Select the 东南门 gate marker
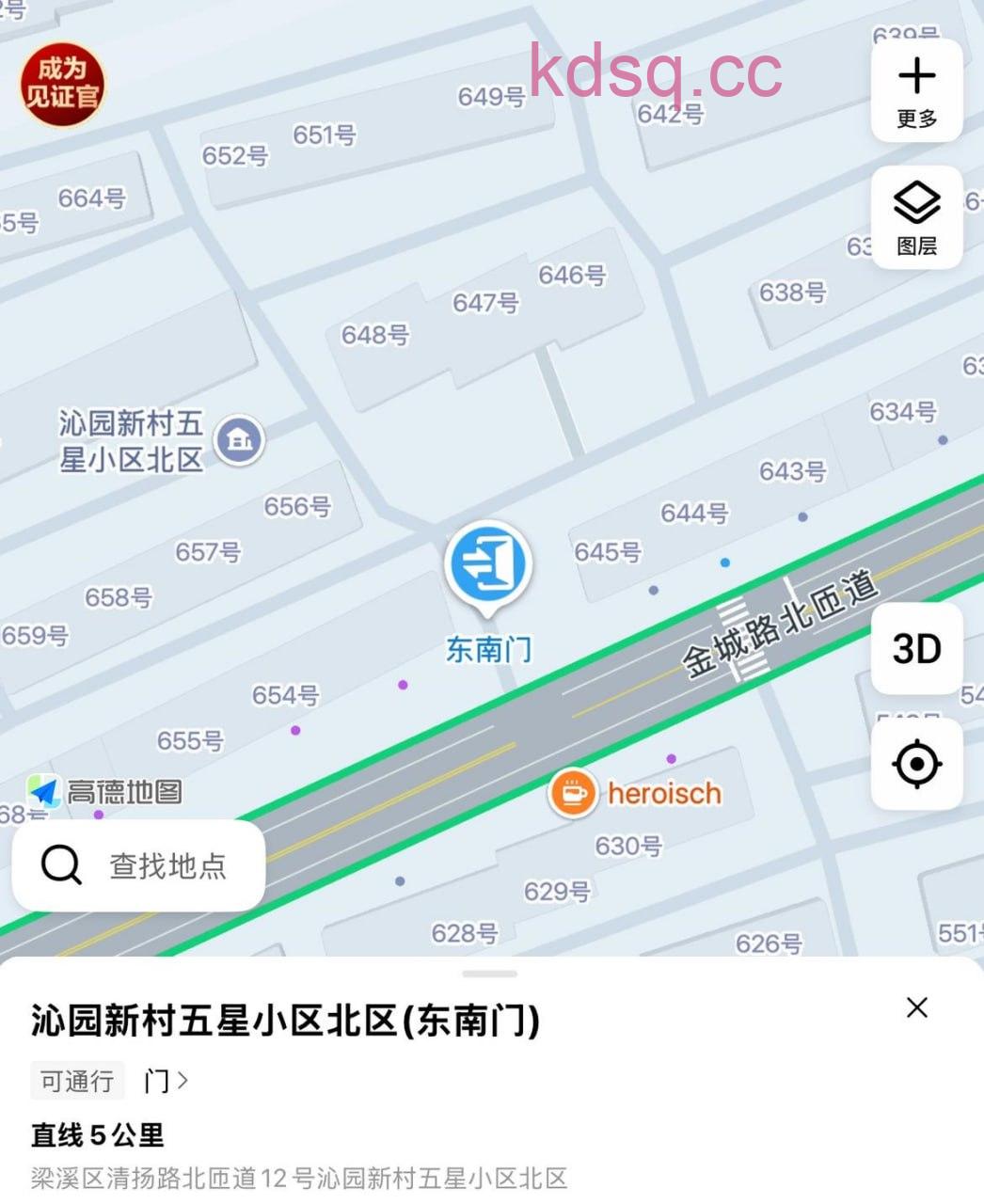This screenshot has width=984, height=1204. pyautogui.click(x=487, y=564)
